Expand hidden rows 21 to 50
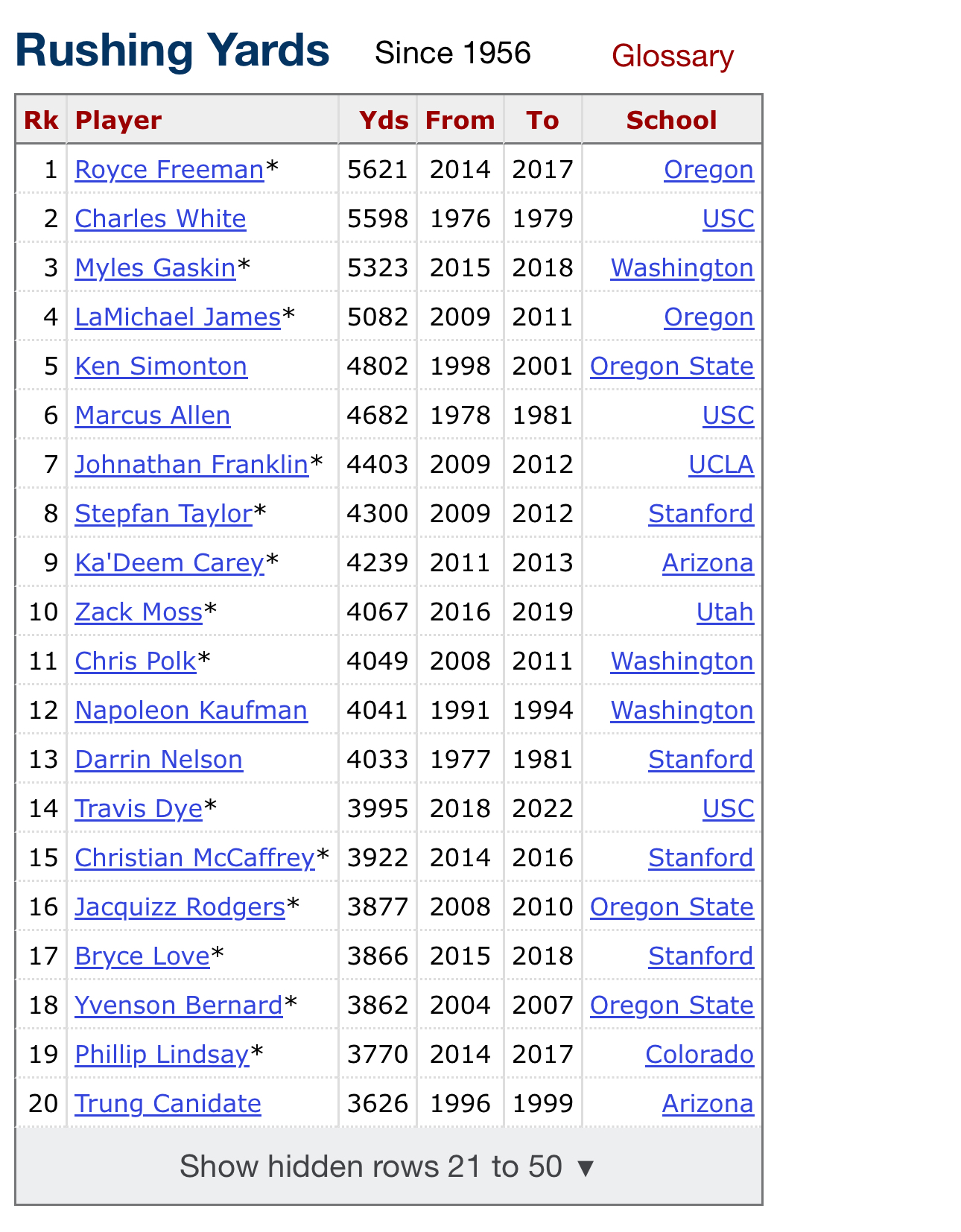The width and height of the screenshot is (961, 1232). [387, 1166]
